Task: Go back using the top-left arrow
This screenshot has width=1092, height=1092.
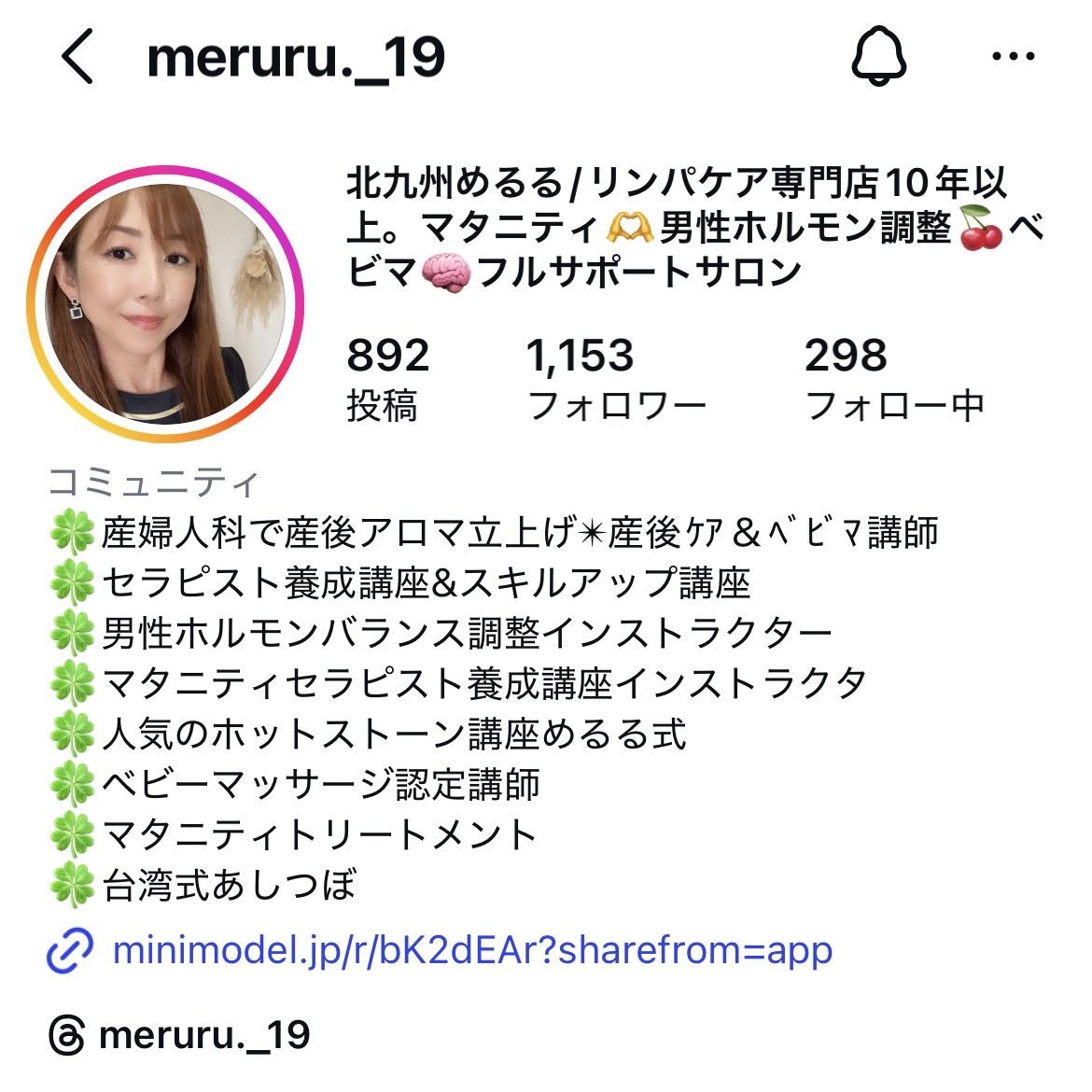Action: [77, 56]
